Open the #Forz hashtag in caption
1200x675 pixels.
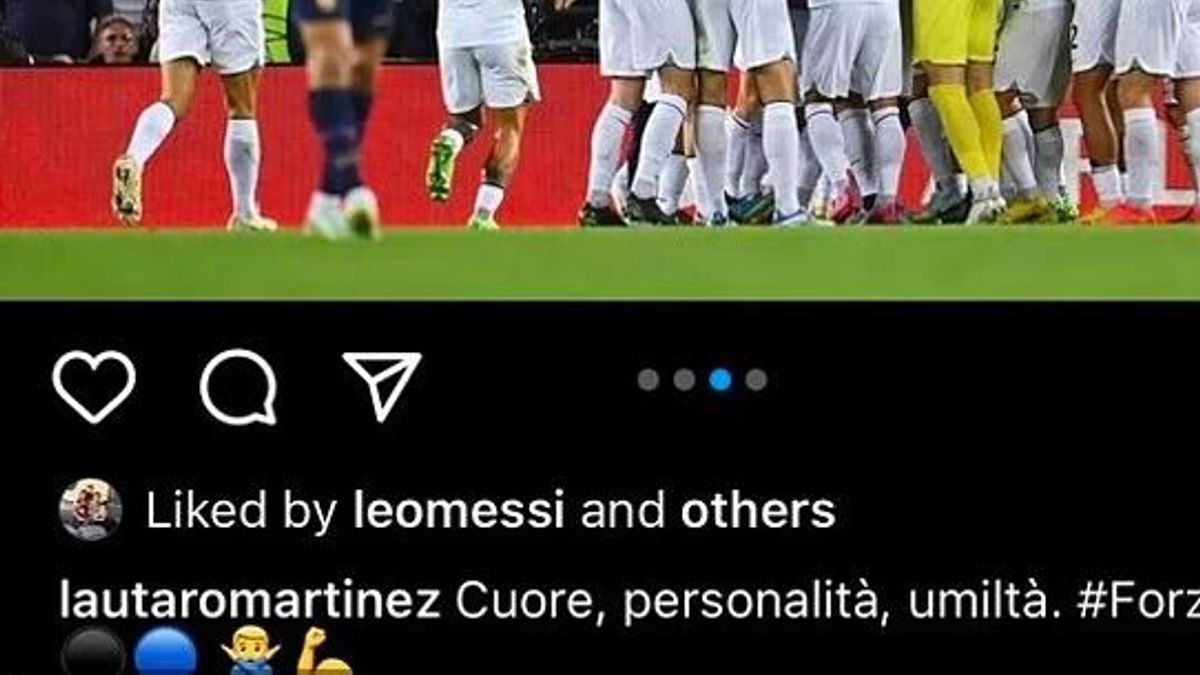click(1138, 602)
